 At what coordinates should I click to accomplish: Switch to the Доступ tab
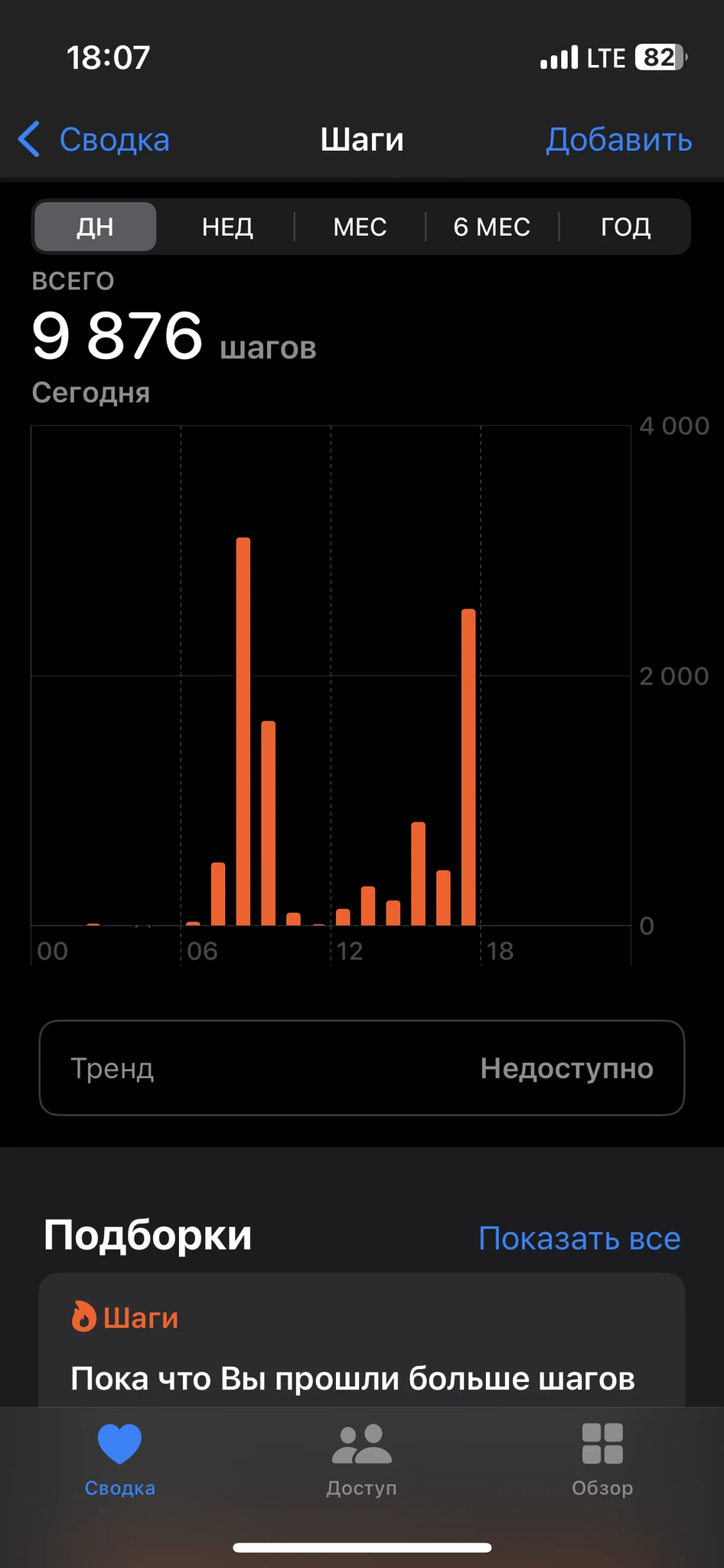(361, 1460)
